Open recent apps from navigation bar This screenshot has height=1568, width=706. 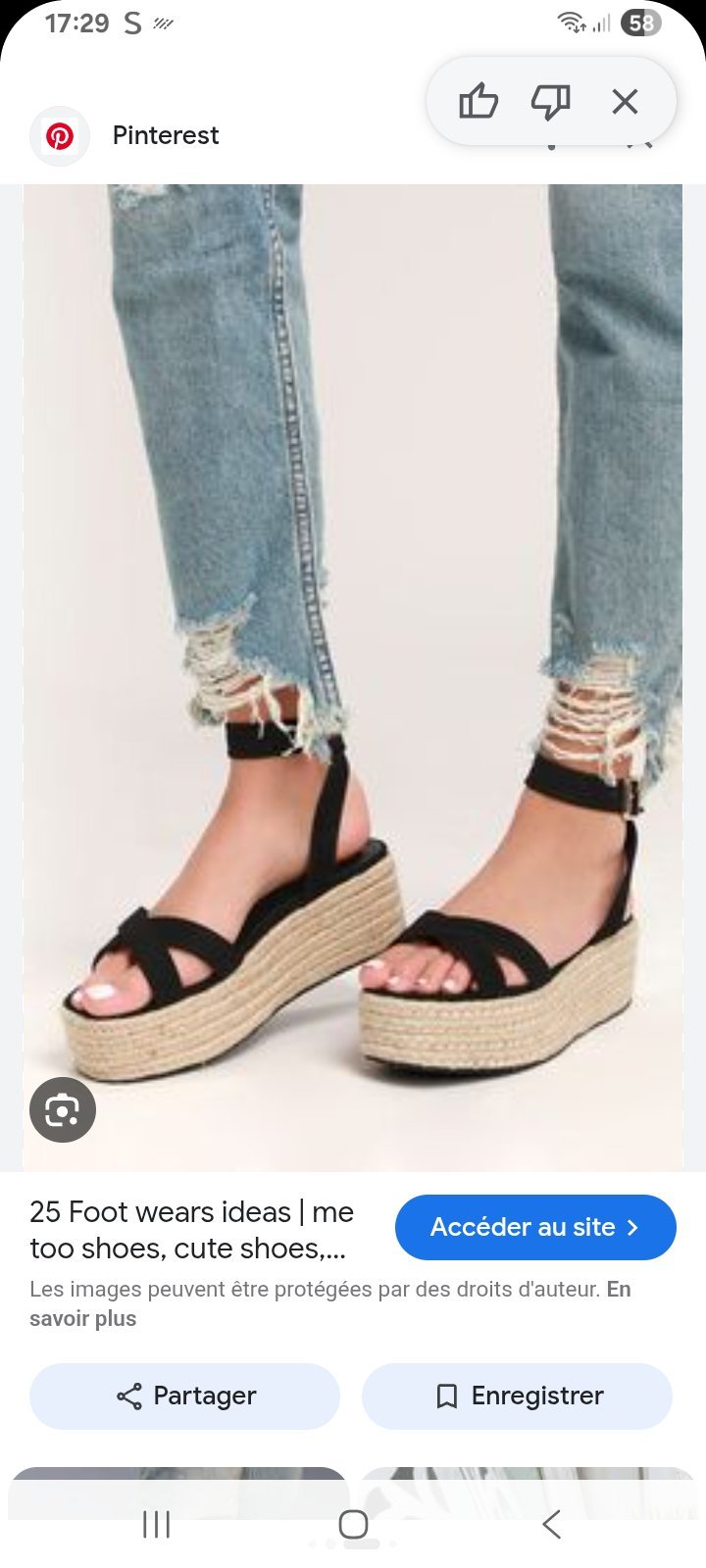pyautogui.click(x=156, y=1524)
